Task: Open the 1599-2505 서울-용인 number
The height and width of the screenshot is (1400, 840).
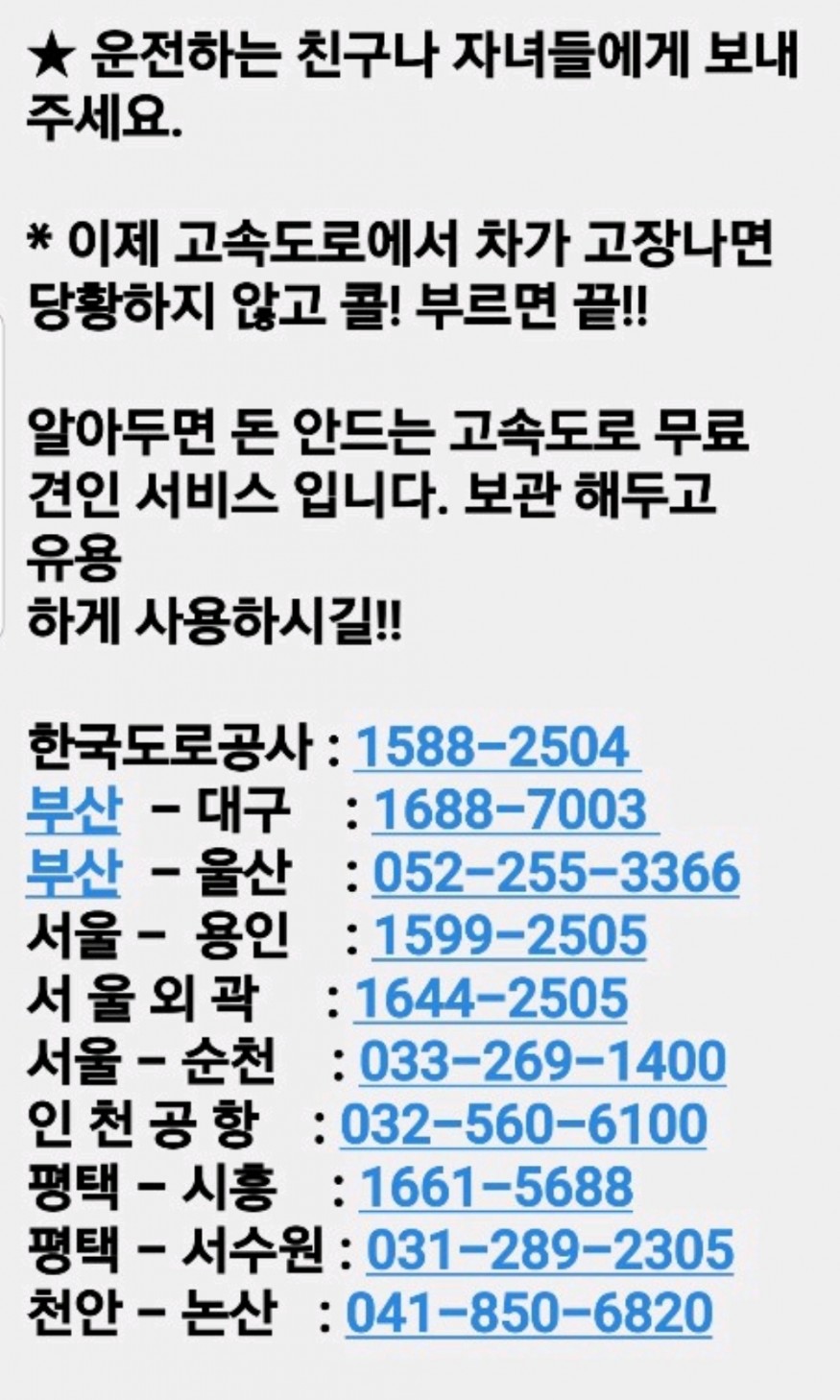Action: pos(510,935)
